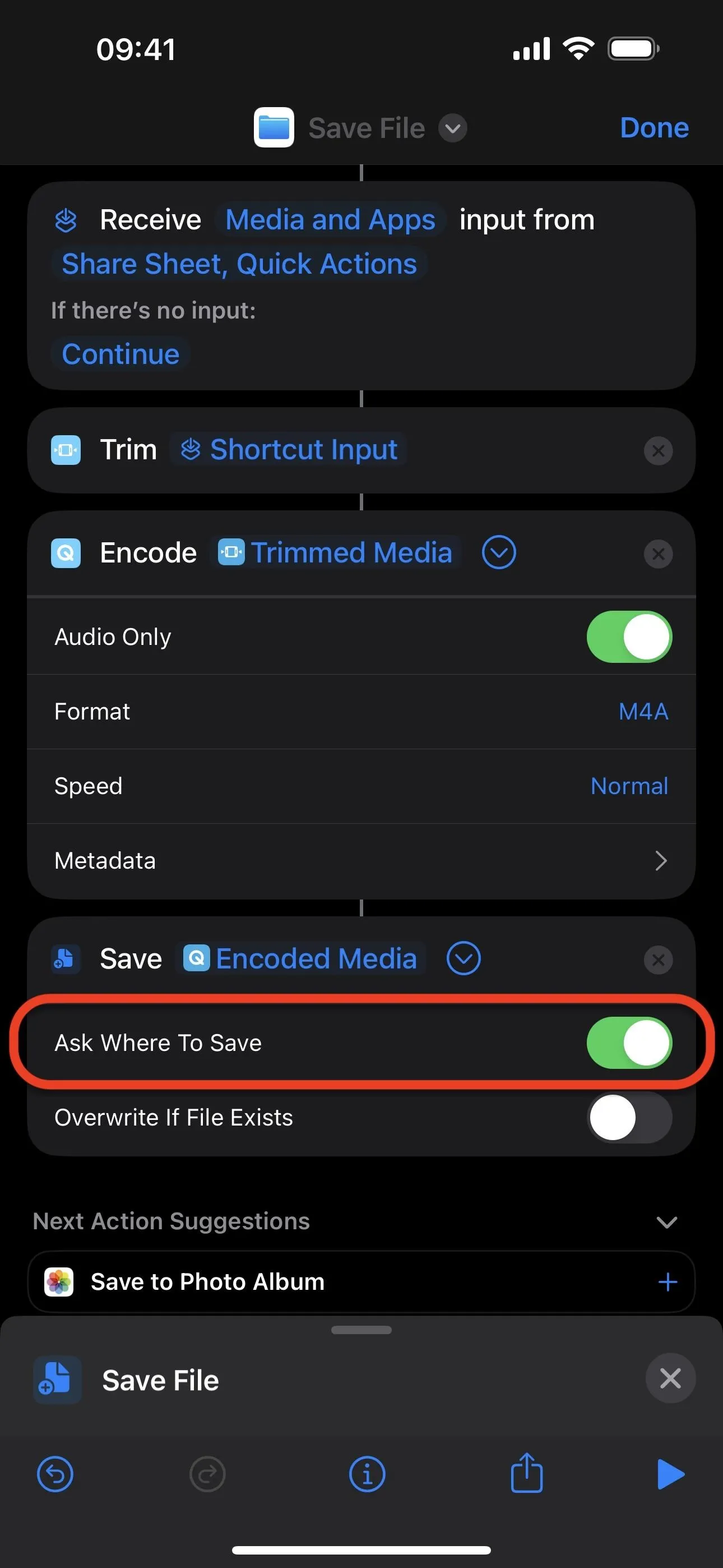Undo the last change

pos(55,1474)
